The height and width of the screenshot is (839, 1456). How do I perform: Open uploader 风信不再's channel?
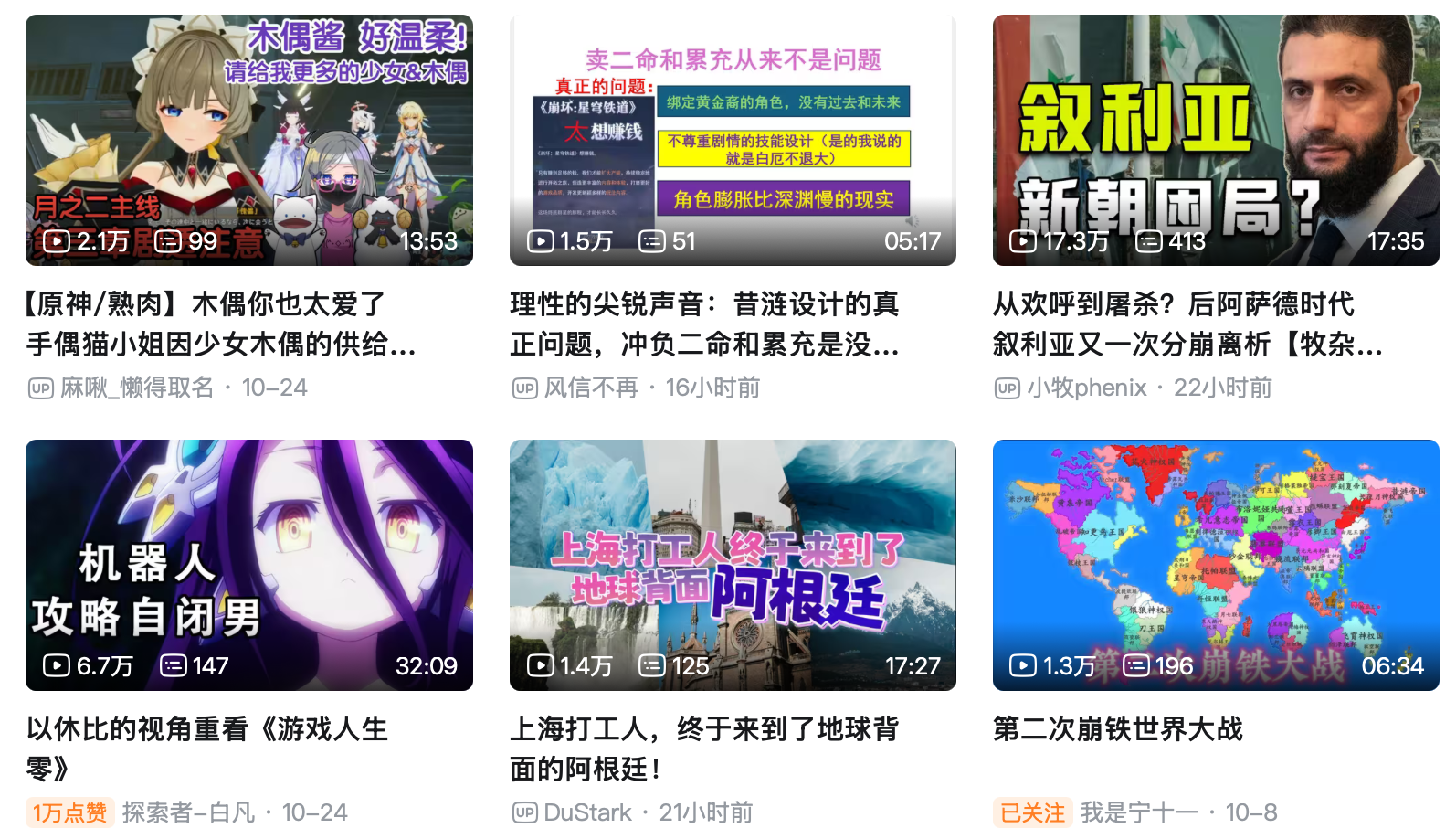coord(591,388)
